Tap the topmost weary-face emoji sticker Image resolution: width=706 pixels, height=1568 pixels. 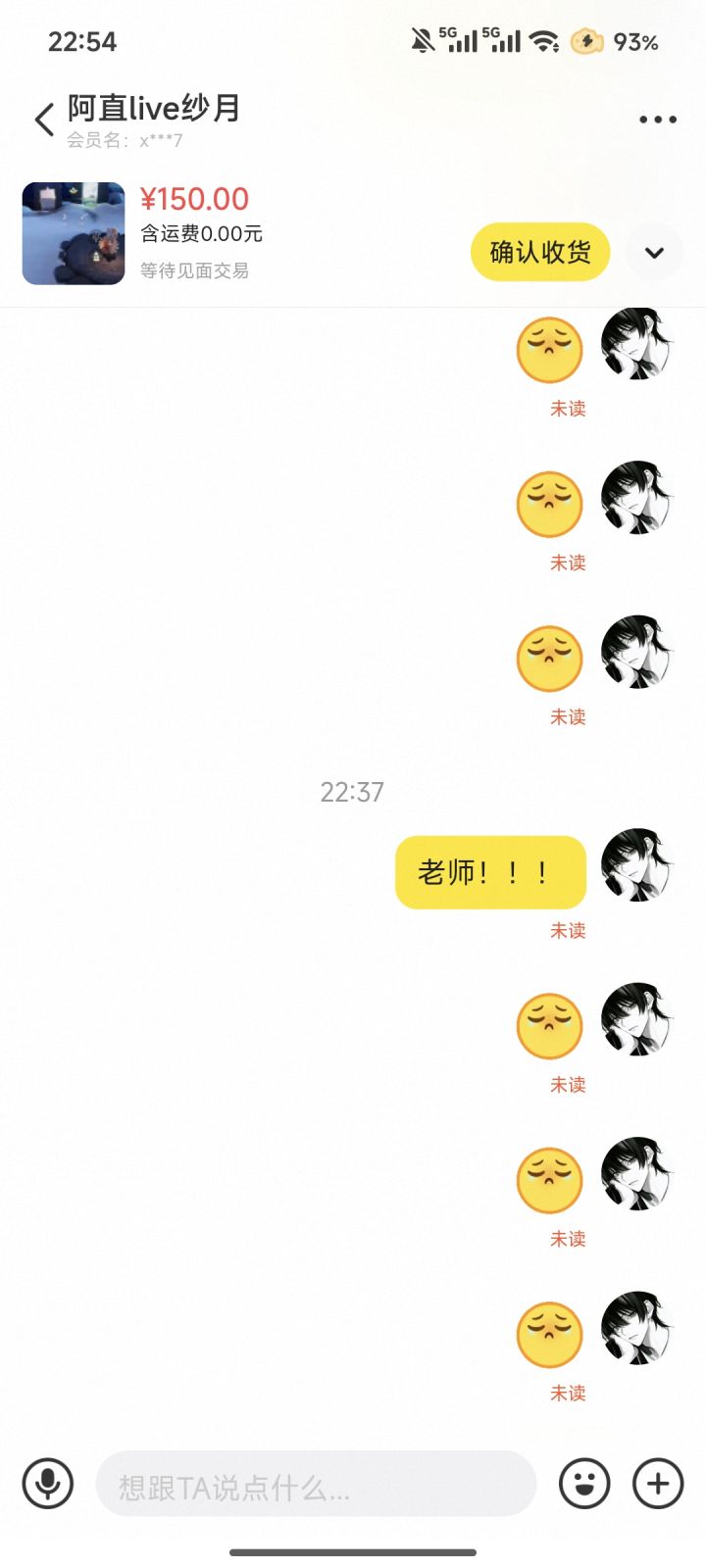(549, 349)
